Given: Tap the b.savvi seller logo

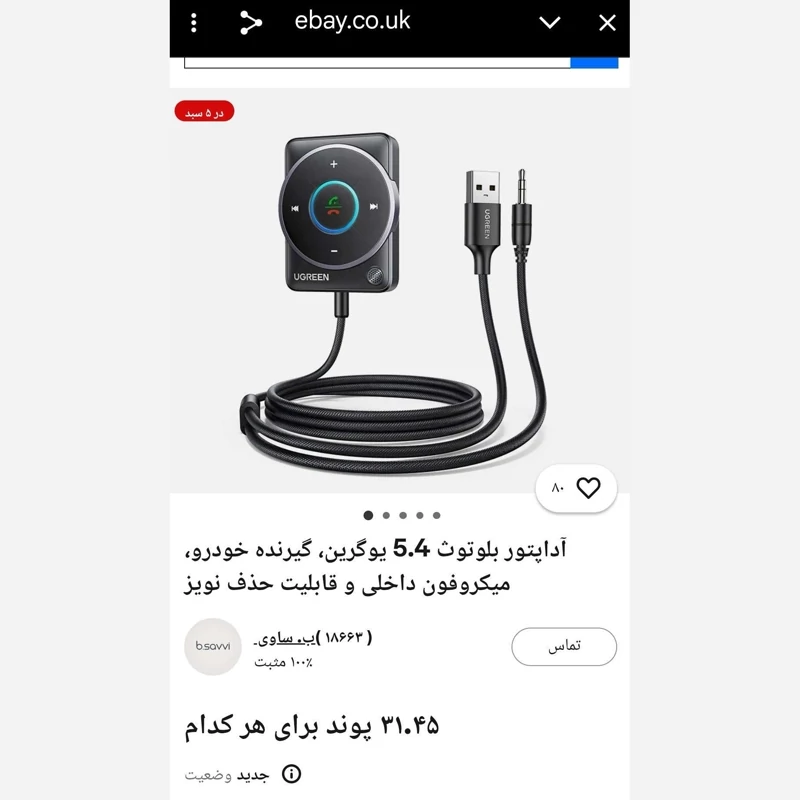Looking at the screenshot, I should point(213,647).
